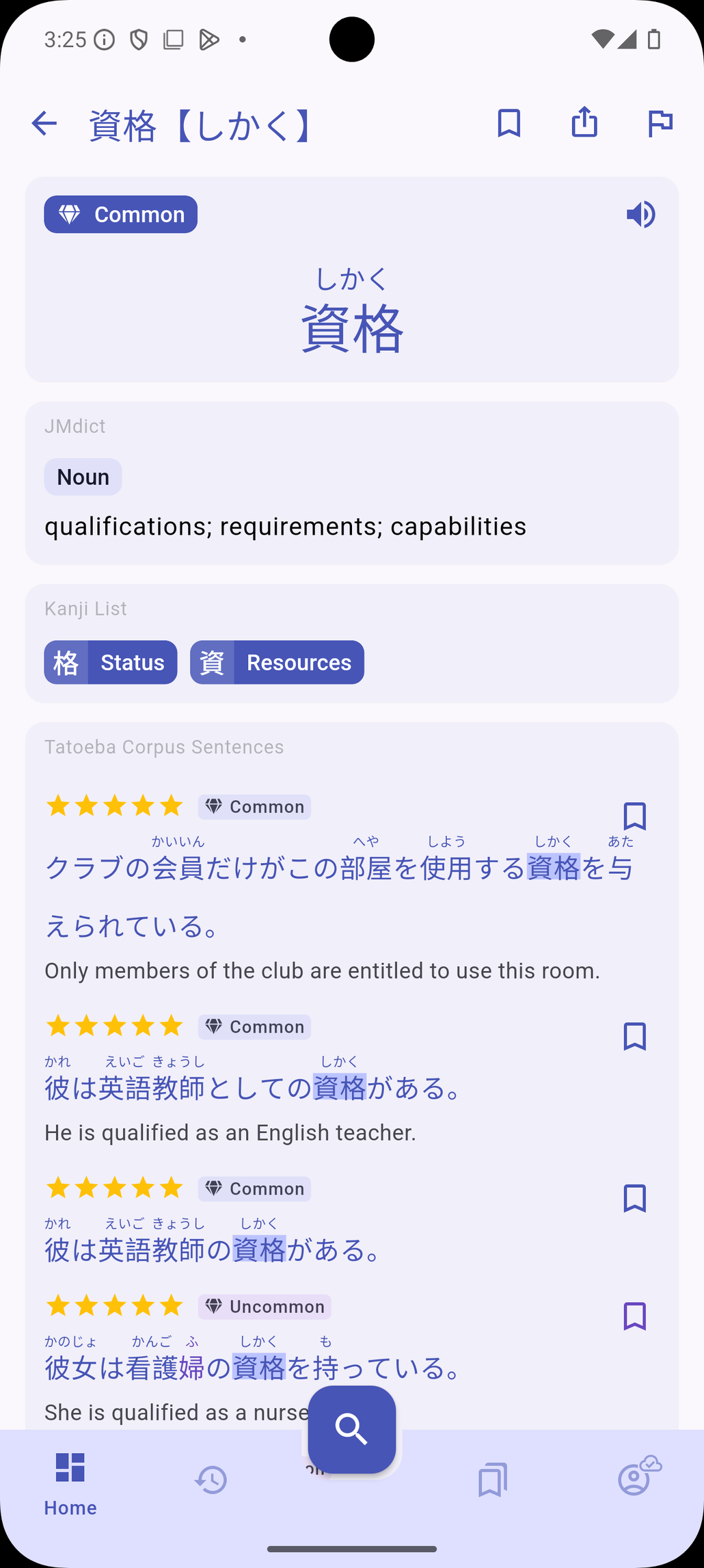Share the 資格 dictionary entry

[x=584, y=124]
